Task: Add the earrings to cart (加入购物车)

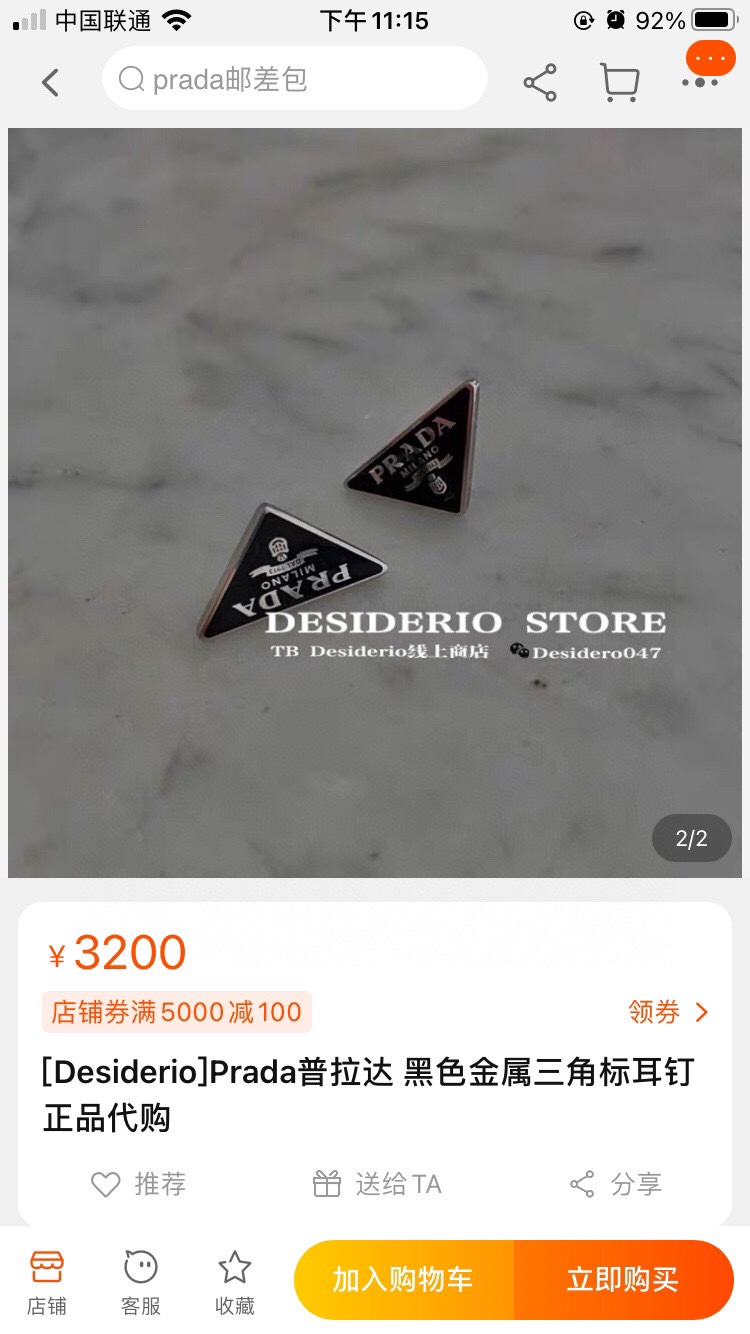Action: click(x=403, y=1279)
